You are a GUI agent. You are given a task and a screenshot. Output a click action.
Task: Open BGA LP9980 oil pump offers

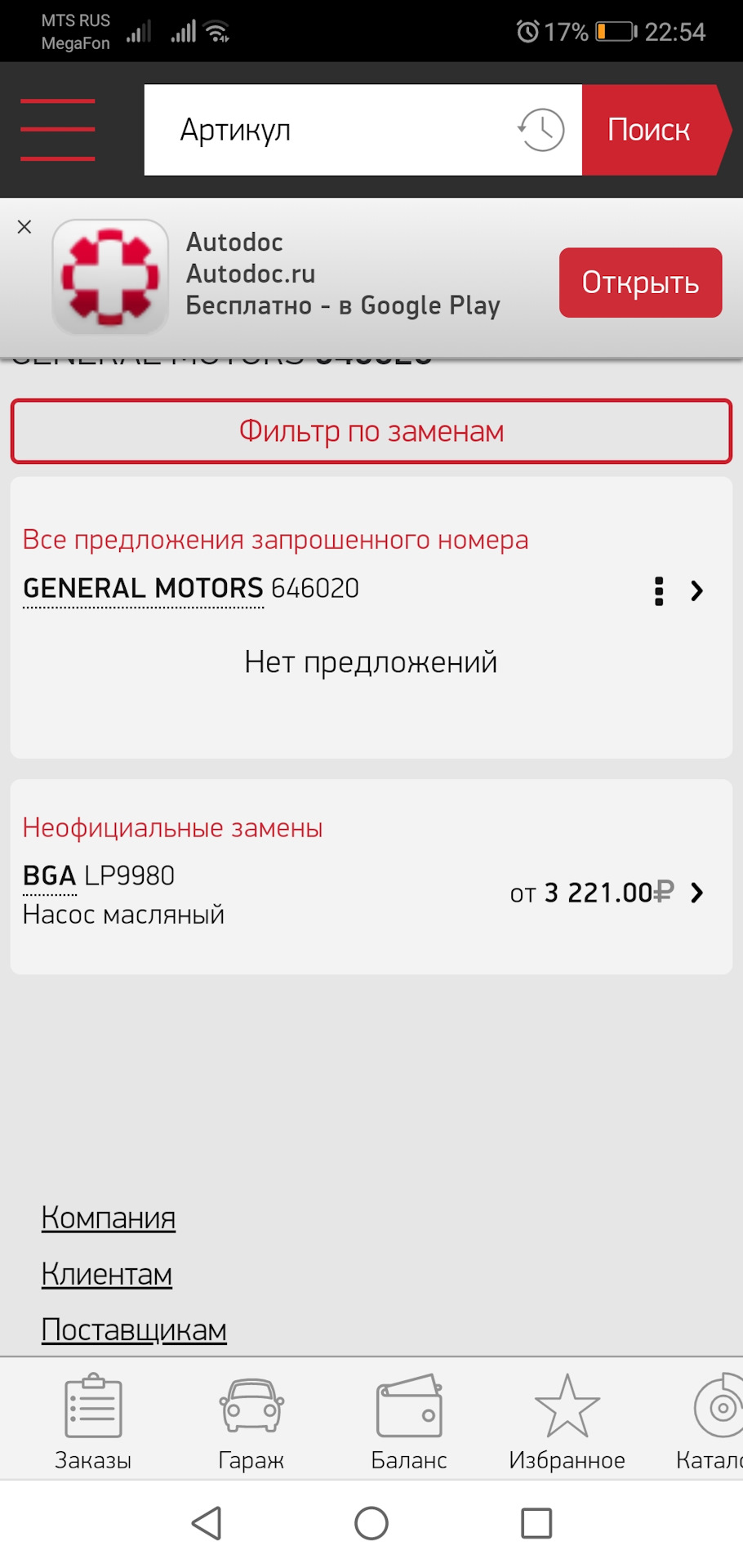tap(696, 893)
